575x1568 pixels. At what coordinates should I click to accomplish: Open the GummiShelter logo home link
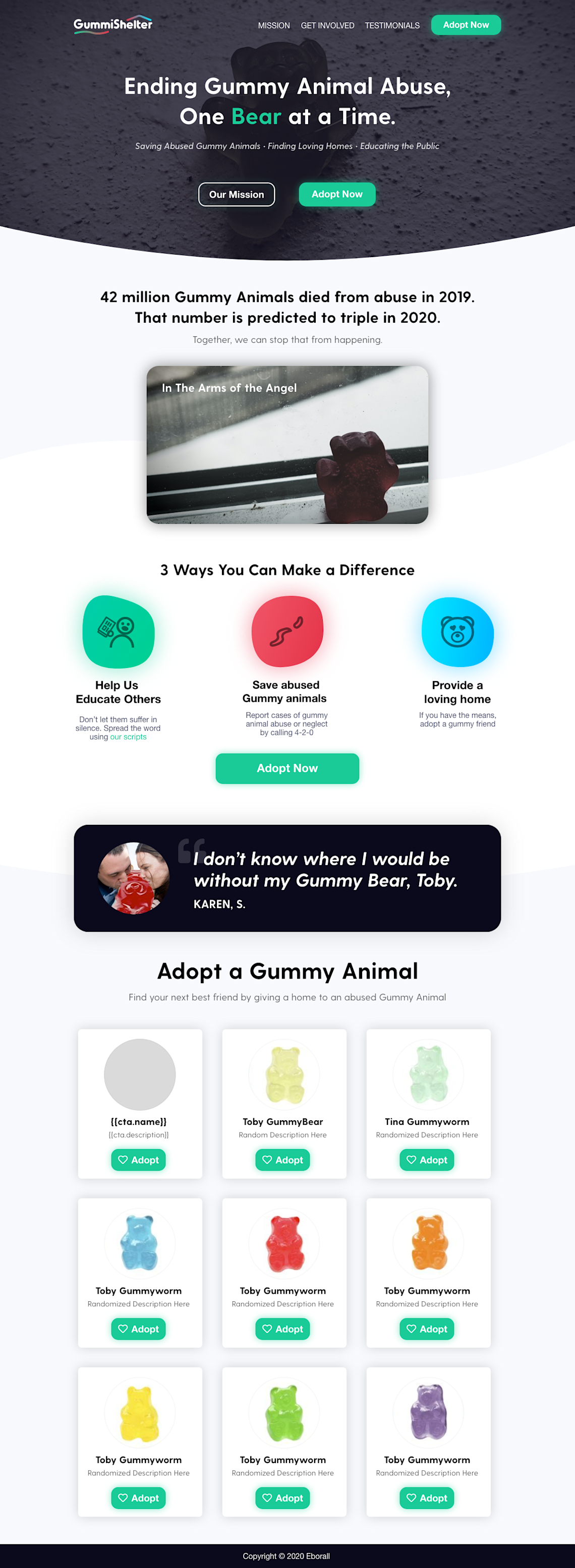click(x=112, y=25)
